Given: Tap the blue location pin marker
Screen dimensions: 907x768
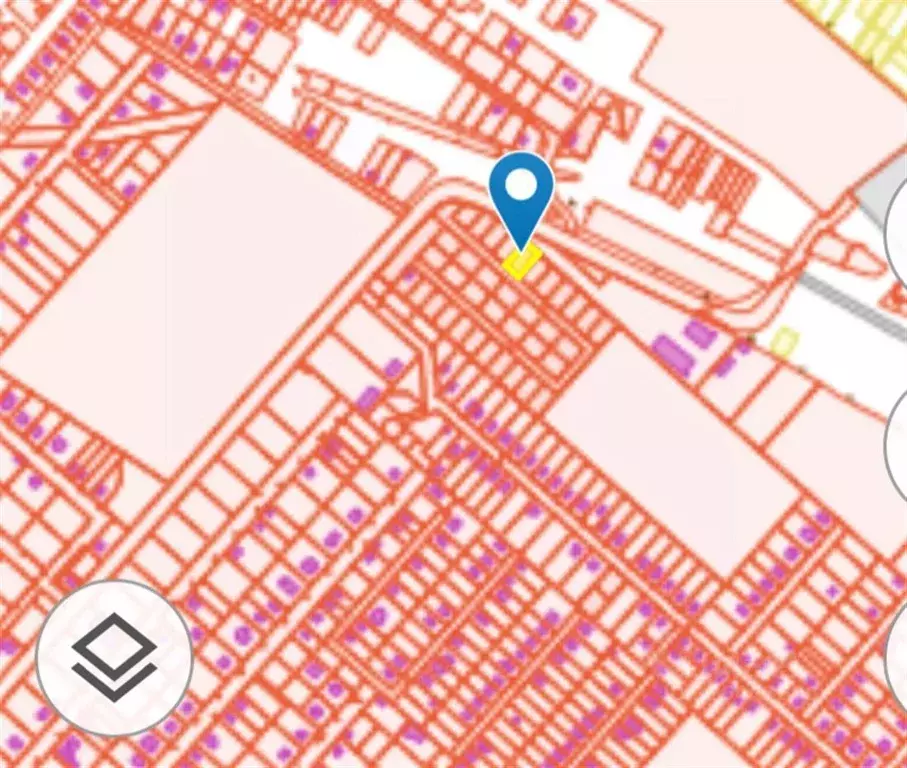Looking at the screenshot, I should point(521,192).
